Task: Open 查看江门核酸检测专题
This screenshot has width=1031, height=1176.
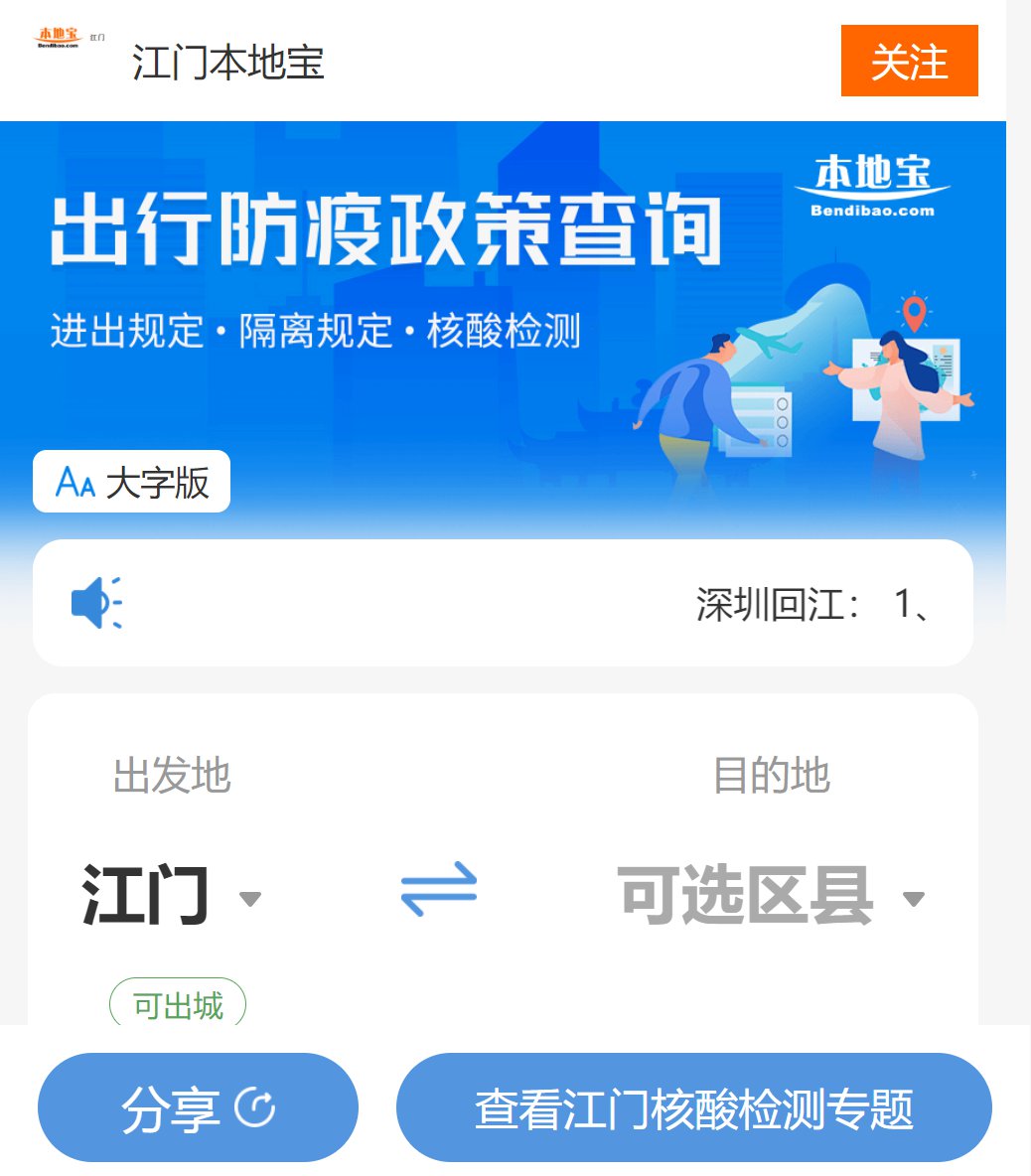Action: [693, 1107]
